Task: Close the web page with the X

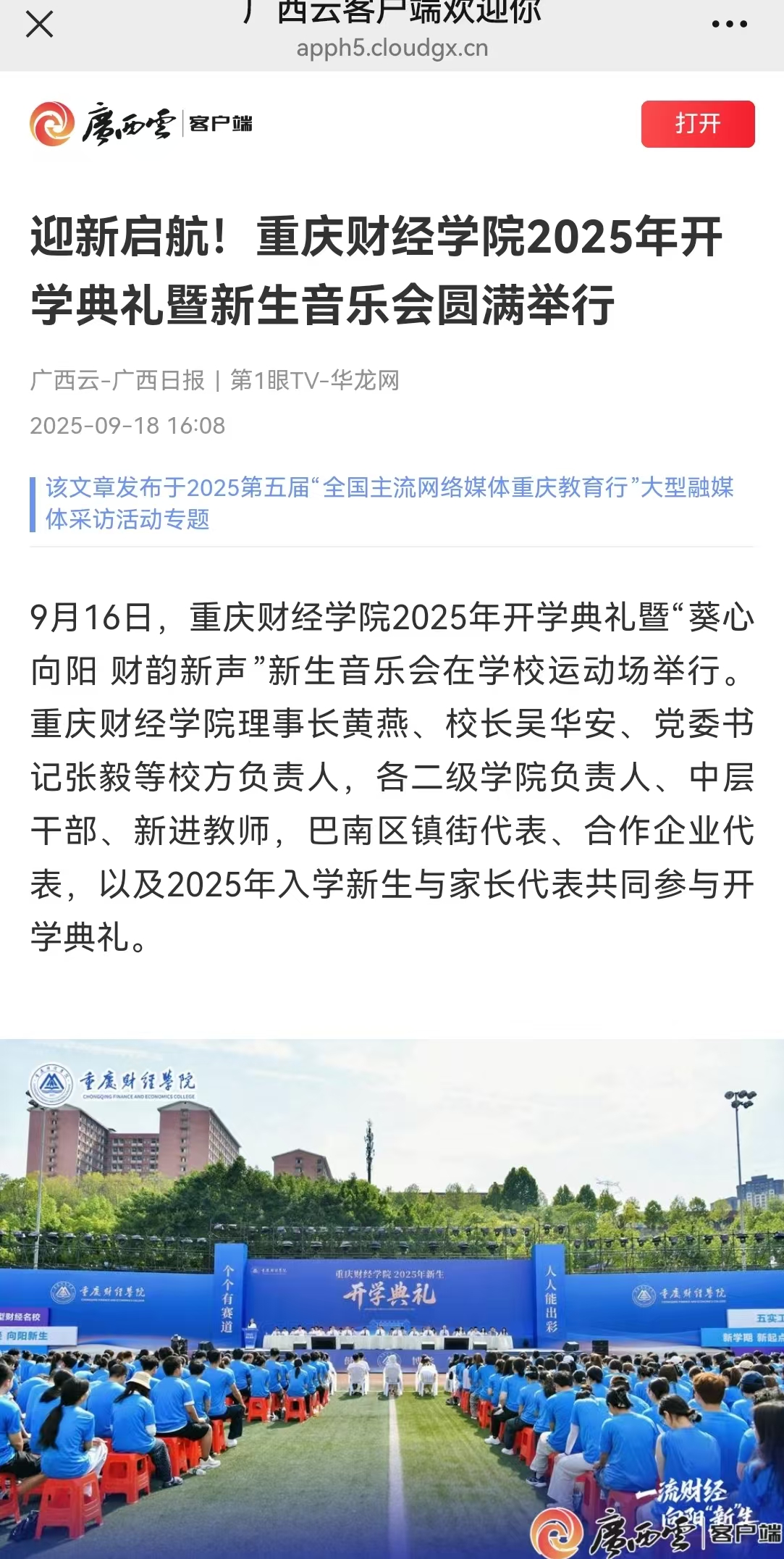Action: point(39,25)
